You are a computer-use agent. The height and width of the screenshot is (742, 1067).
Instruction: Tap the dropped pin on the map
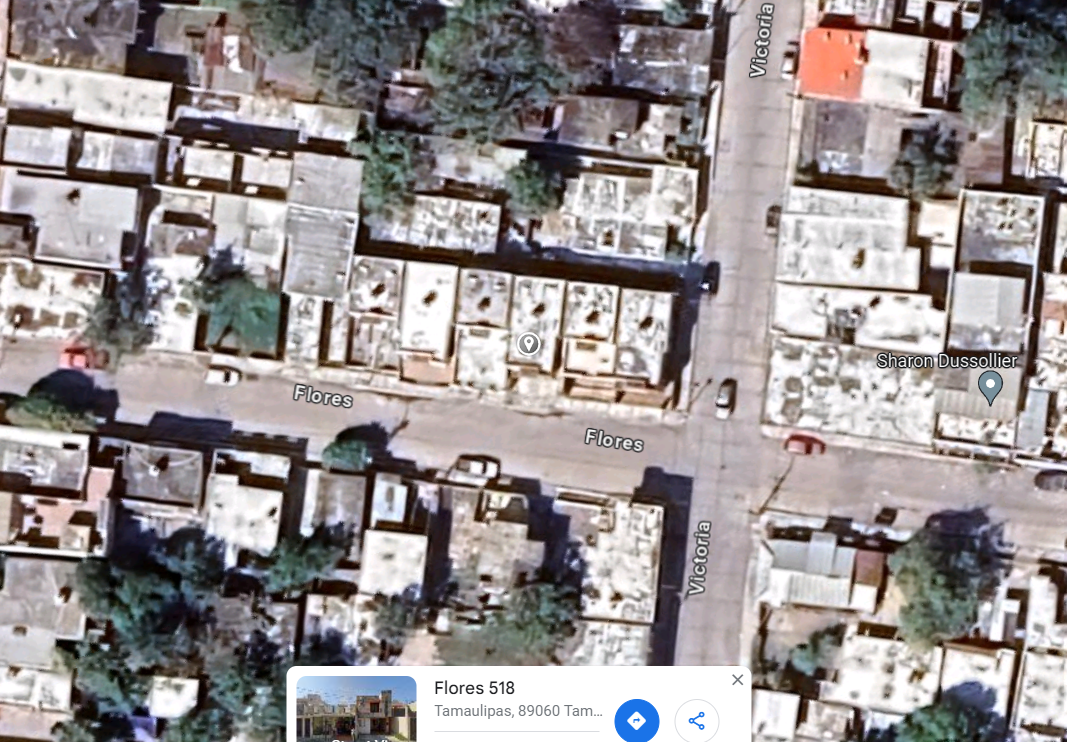pos(529,344)
